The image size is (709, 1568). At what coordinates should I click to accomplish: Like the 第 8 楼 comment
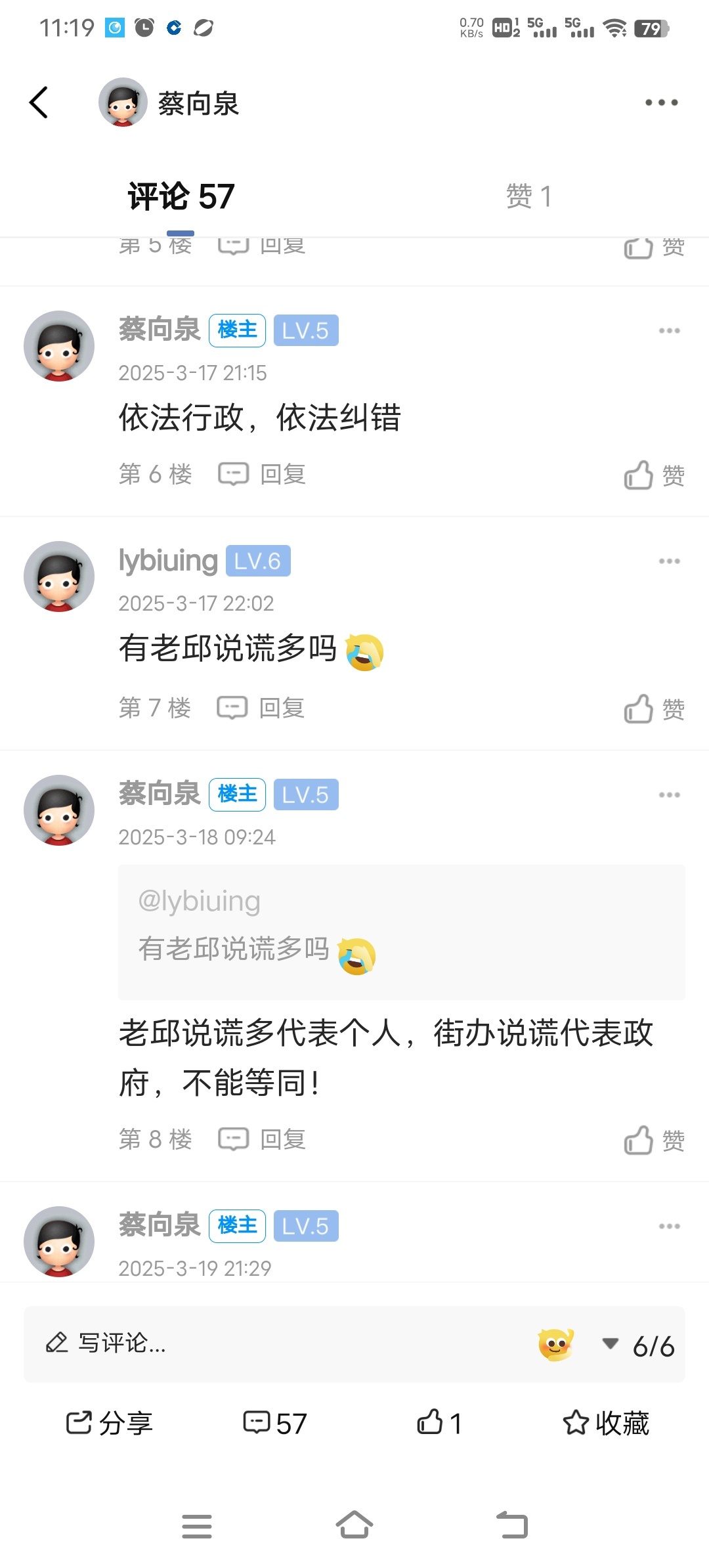point(654,1141)
